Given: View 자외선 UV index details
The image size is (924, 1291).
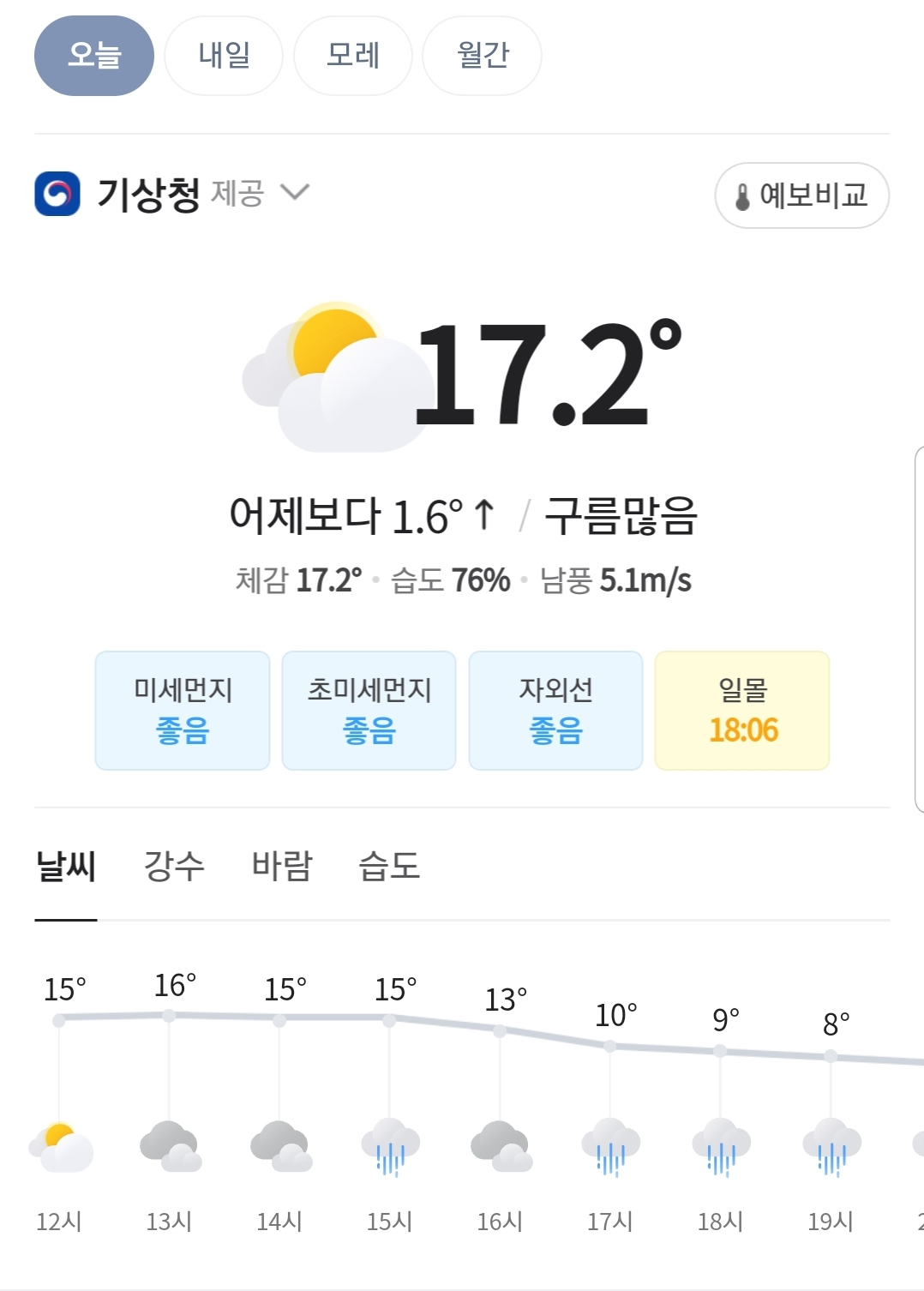Looking at the screenshot, I should click(x=555, y=711).
